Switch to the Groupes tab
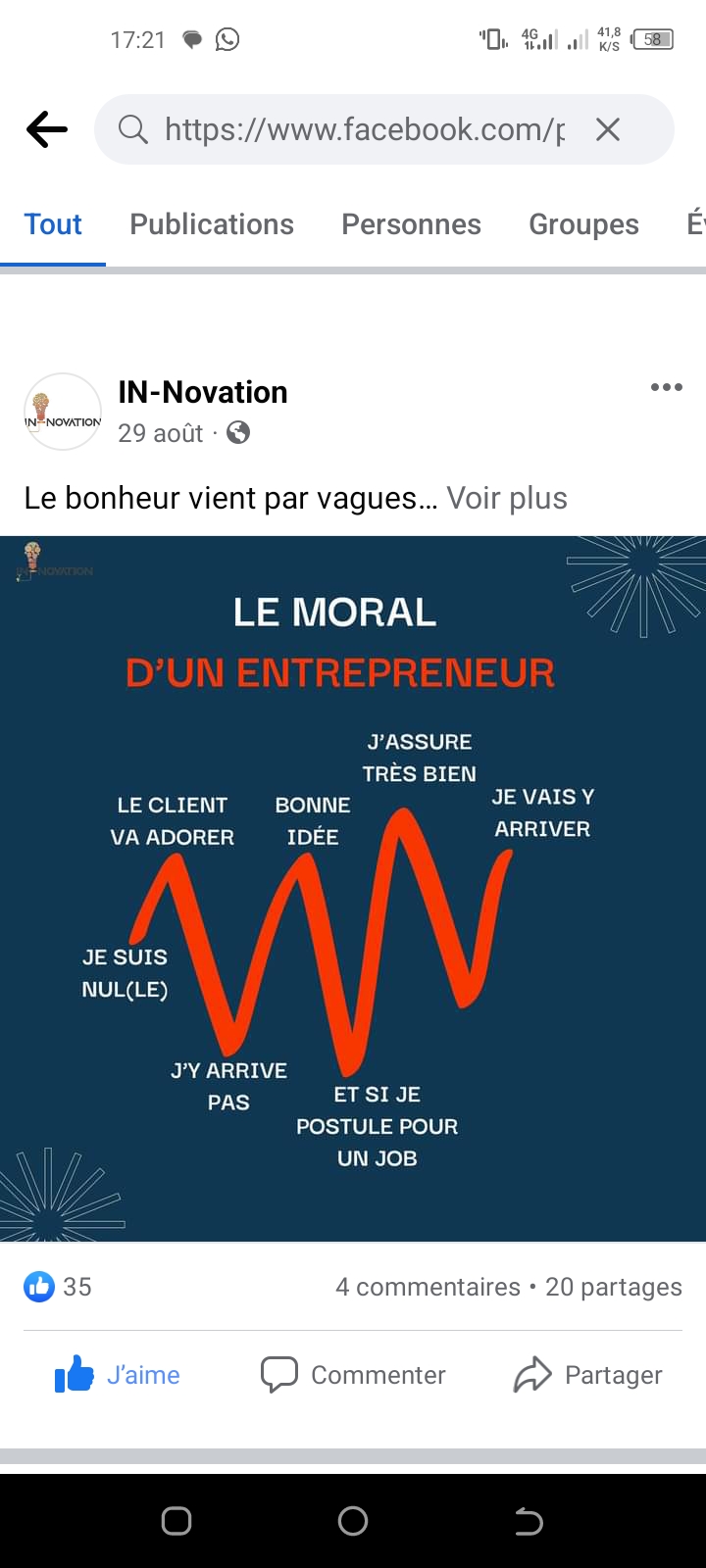 click(x=583, y=224)
